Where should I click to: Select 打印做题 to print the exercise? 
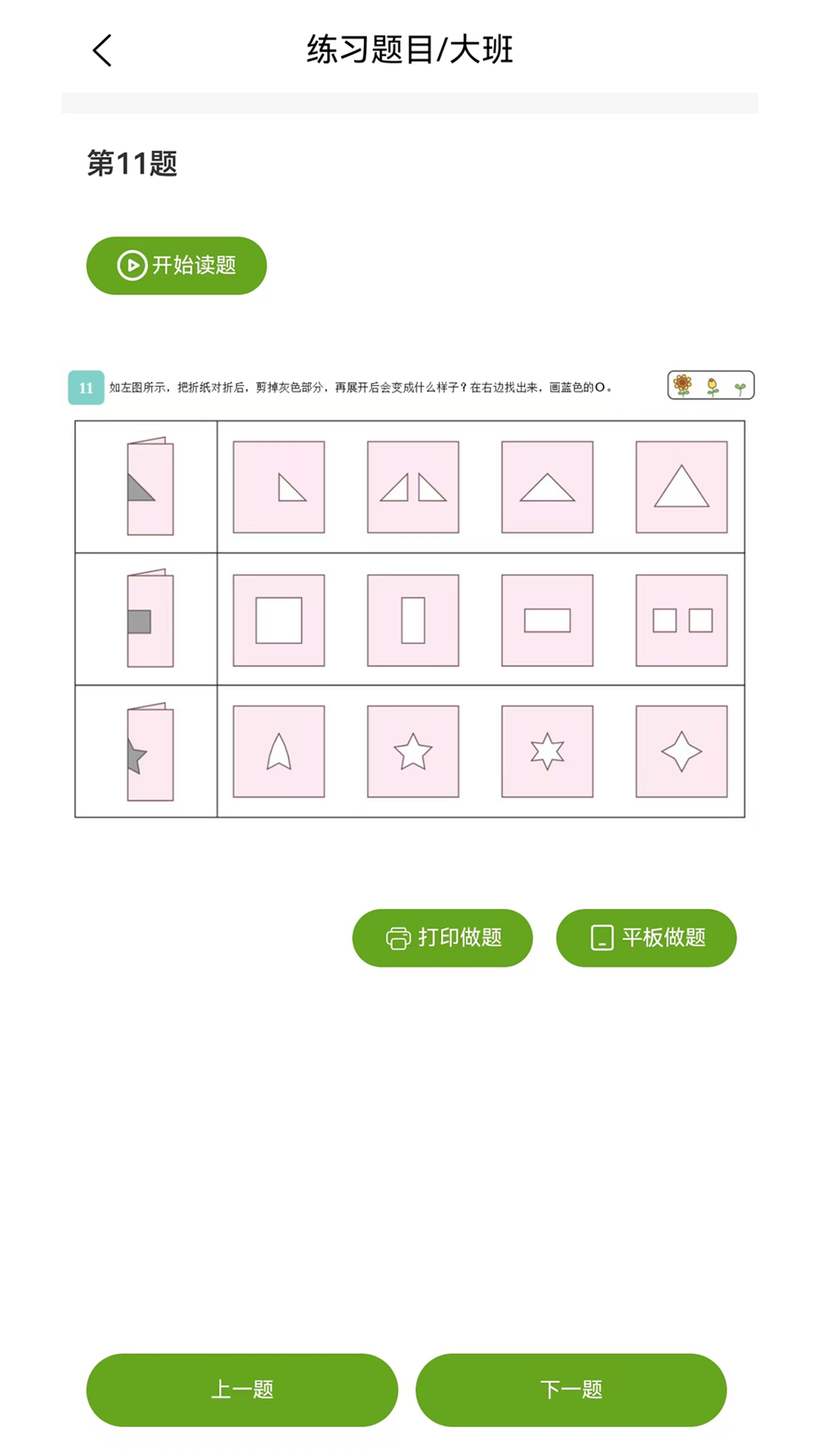pyautogui.click(x=443, y=938)
